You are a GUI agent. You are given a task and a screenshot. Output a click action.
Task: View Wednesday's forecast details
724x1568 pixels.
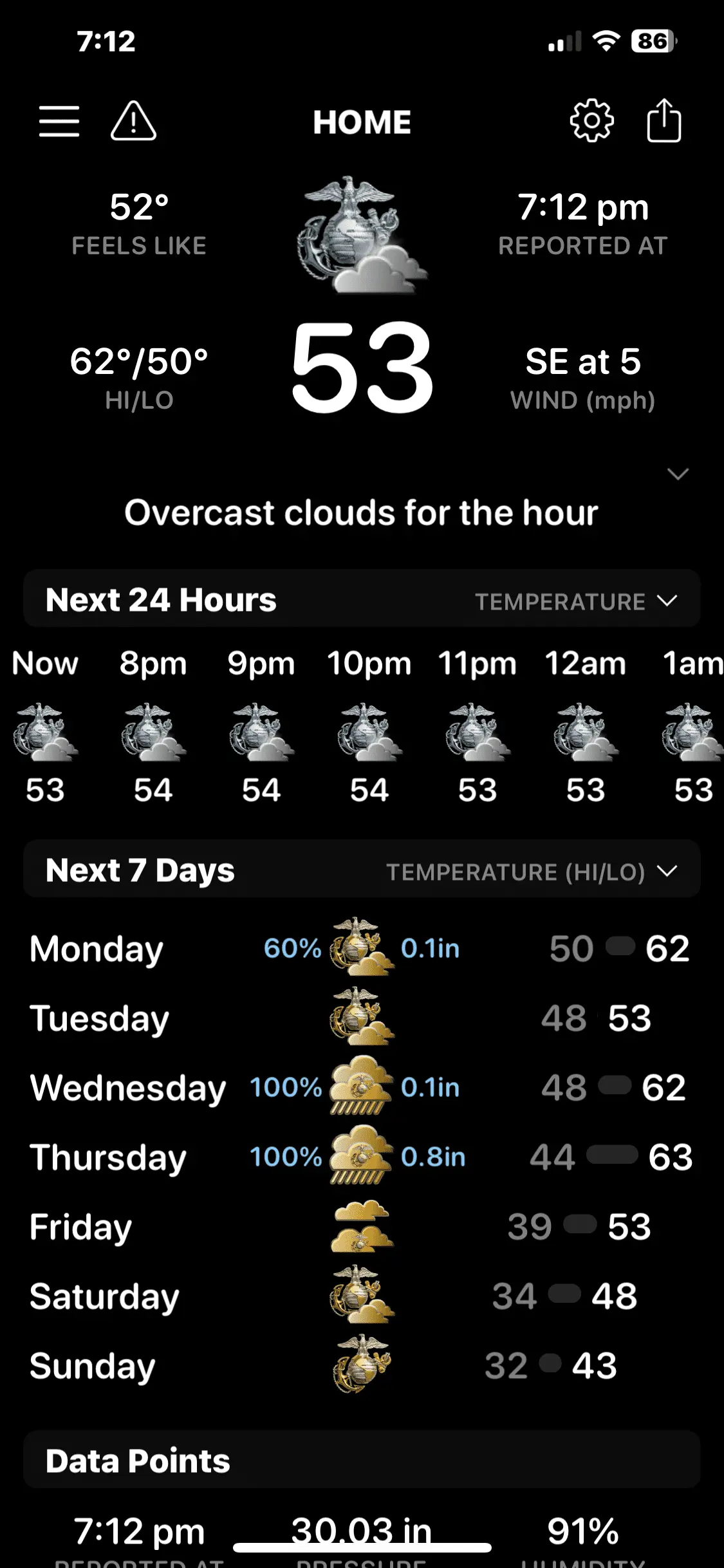(x=360, y=1088)
